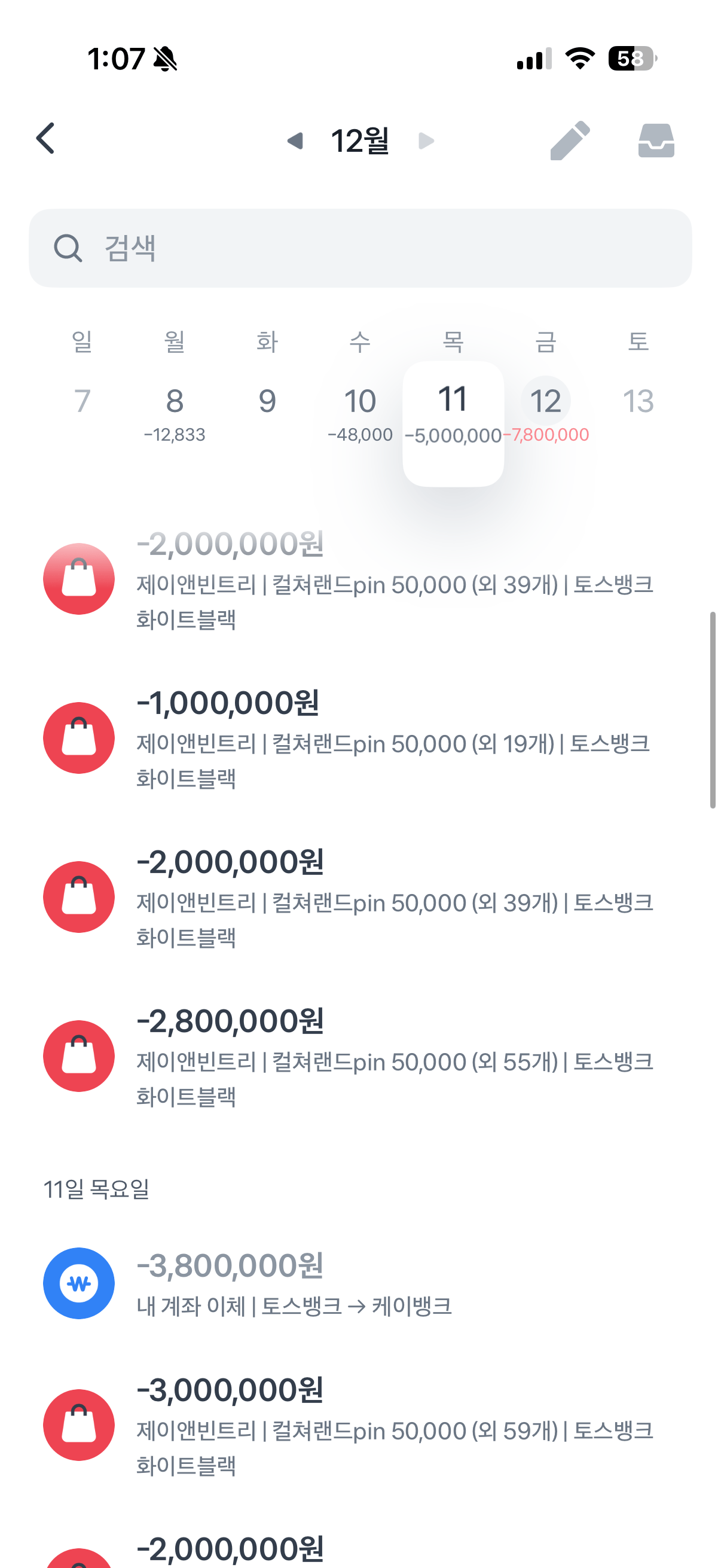721x1568 pixels.
Task: Select day 7 in the calendar
Action: pyautogui.click(x=82, y=402)
